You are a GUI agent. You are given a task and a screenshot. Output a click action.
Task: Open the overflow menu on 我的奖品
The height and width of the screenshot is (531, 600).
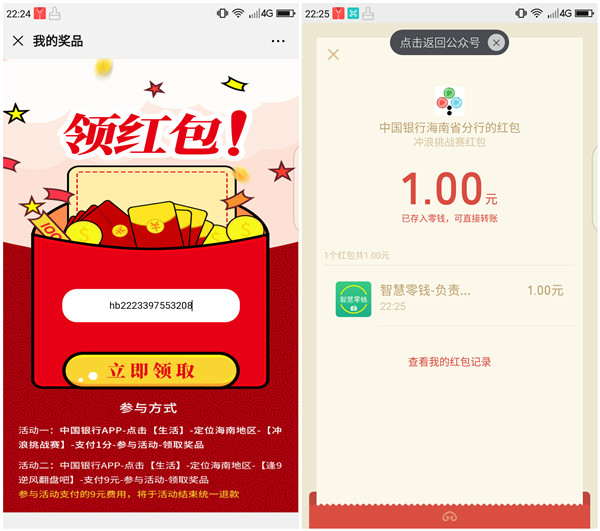tap(278, 41)
